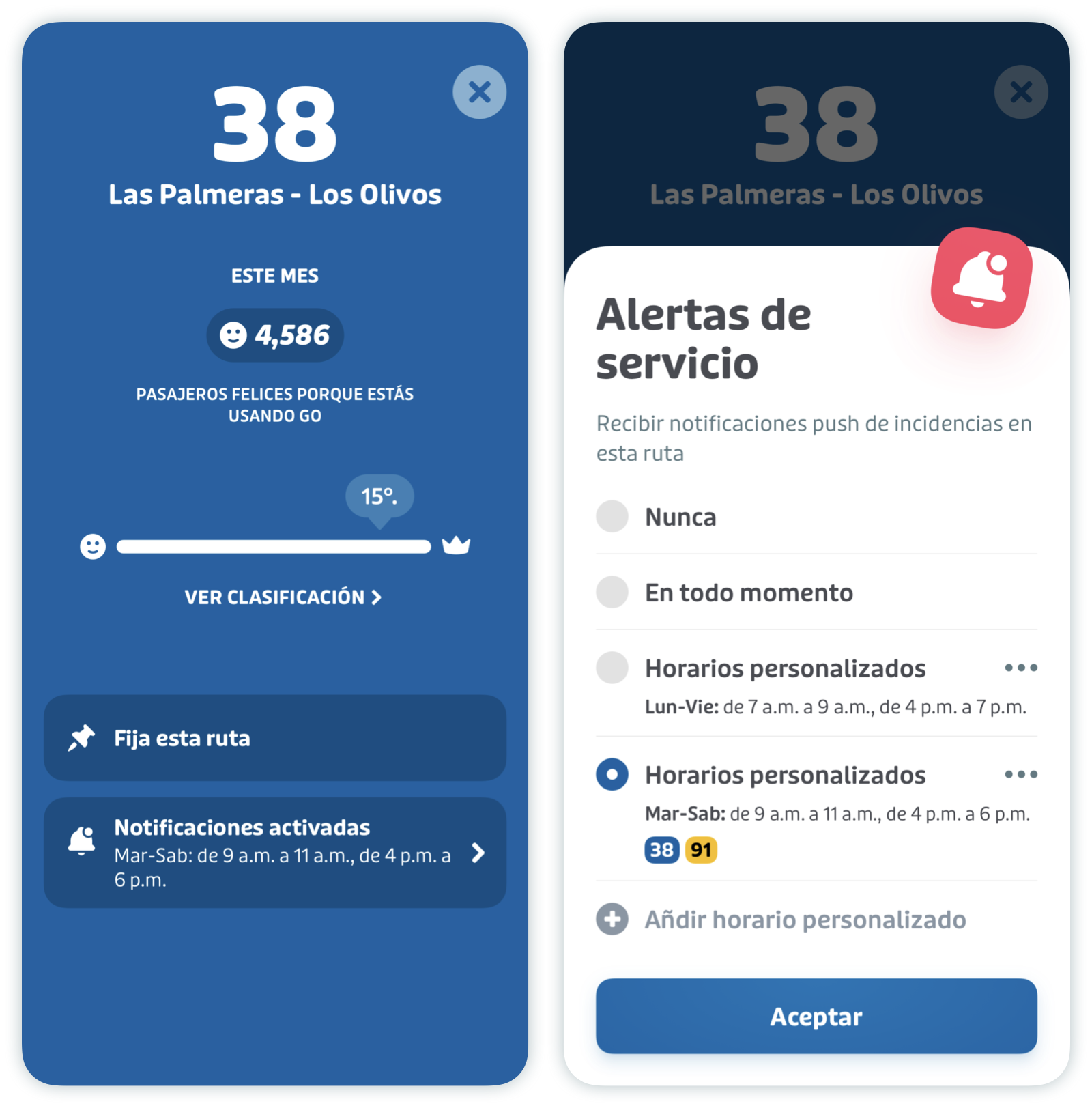Select the Lun-Vie custom schedule
This screenshot has height=1108, width=1092.
[x=612, y=668]
